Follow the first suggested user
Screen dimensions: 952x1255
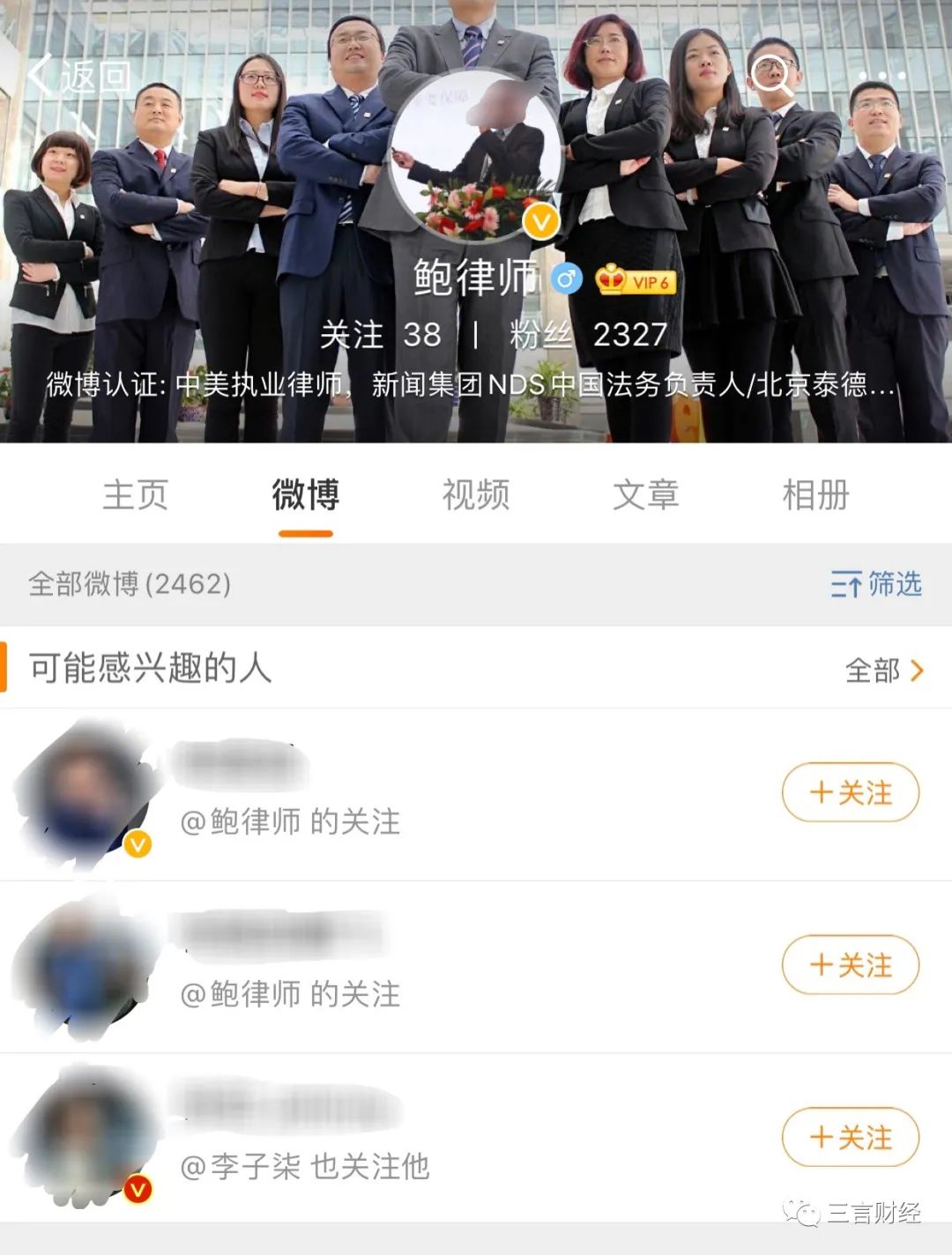pos(850,792)
